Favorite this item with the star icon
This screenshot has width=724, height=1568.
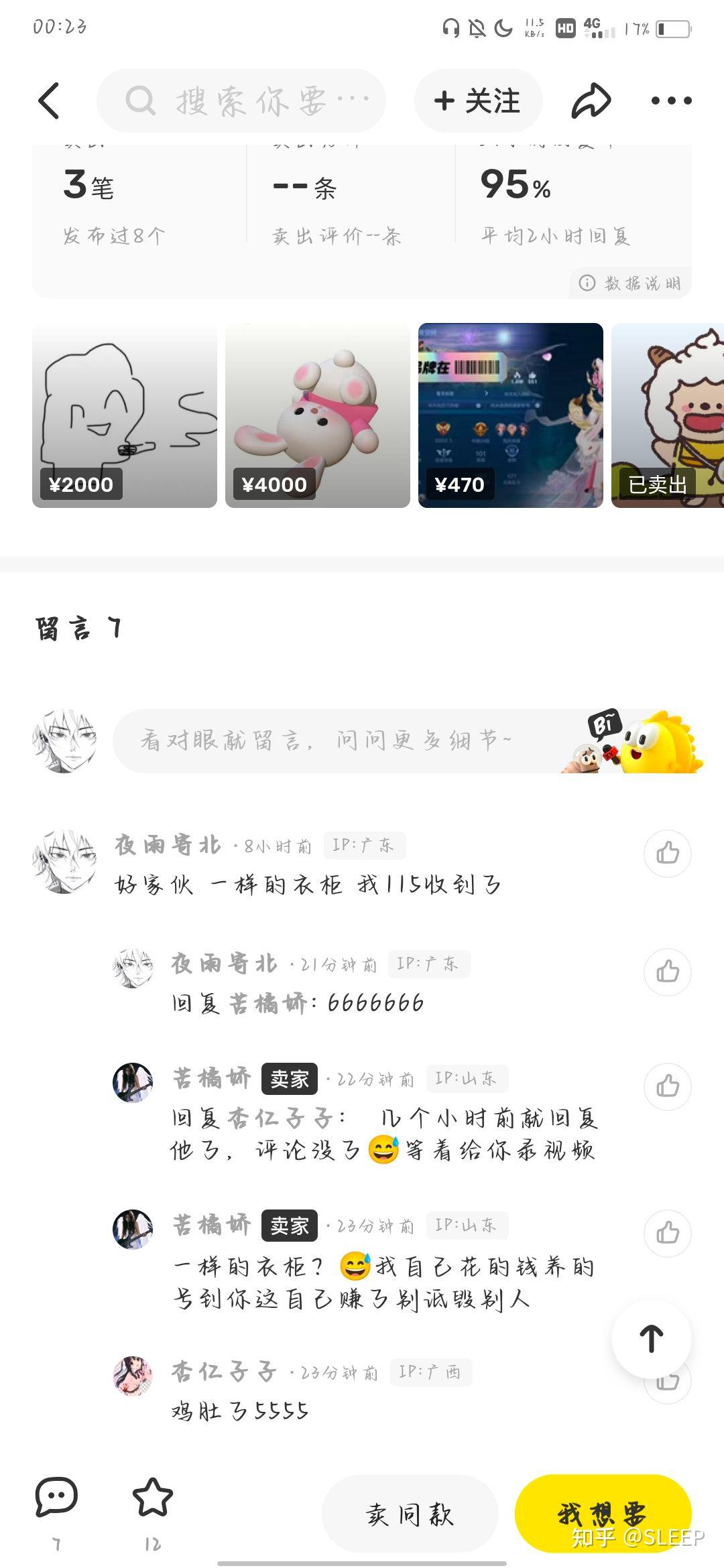pyautogui.click(x=153, y=1498)
